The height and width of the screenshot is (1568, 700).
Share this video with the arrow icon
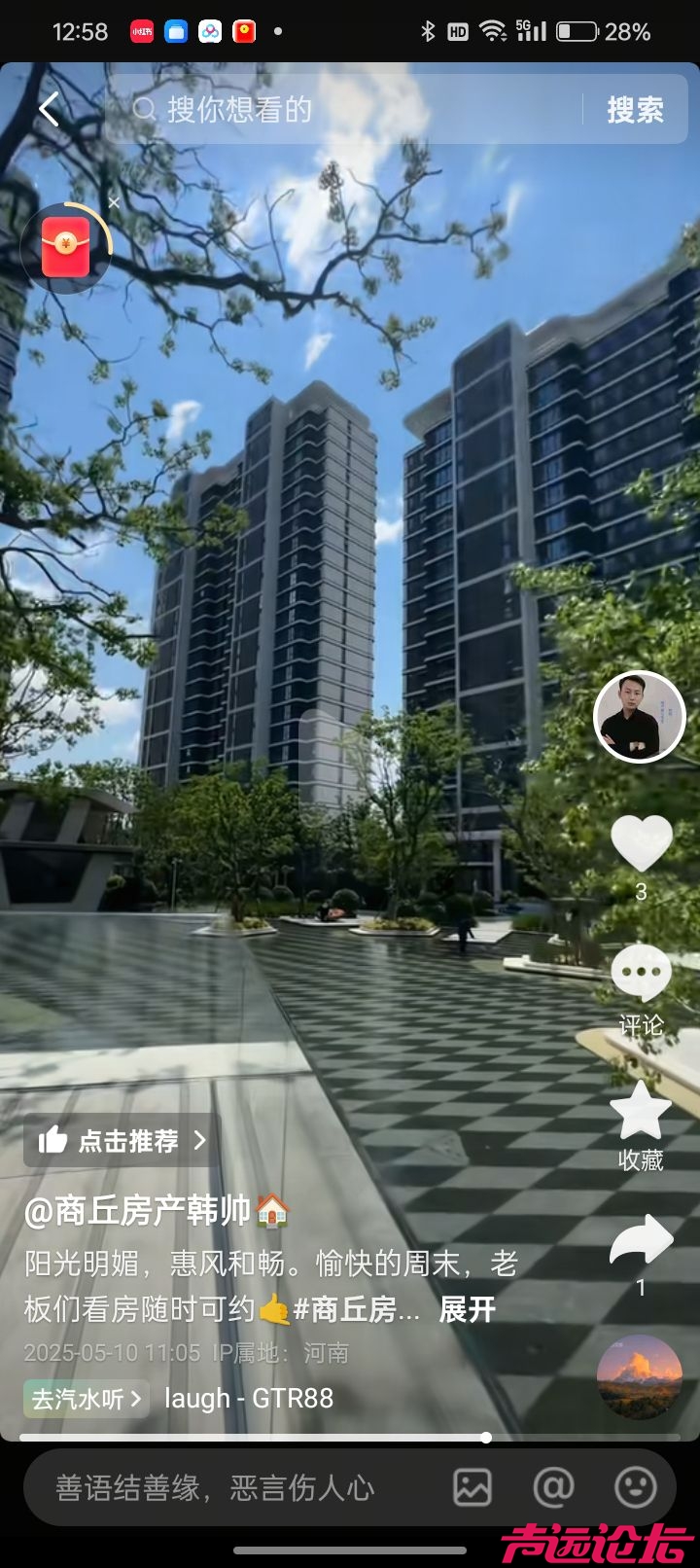tap(641, 1241)
